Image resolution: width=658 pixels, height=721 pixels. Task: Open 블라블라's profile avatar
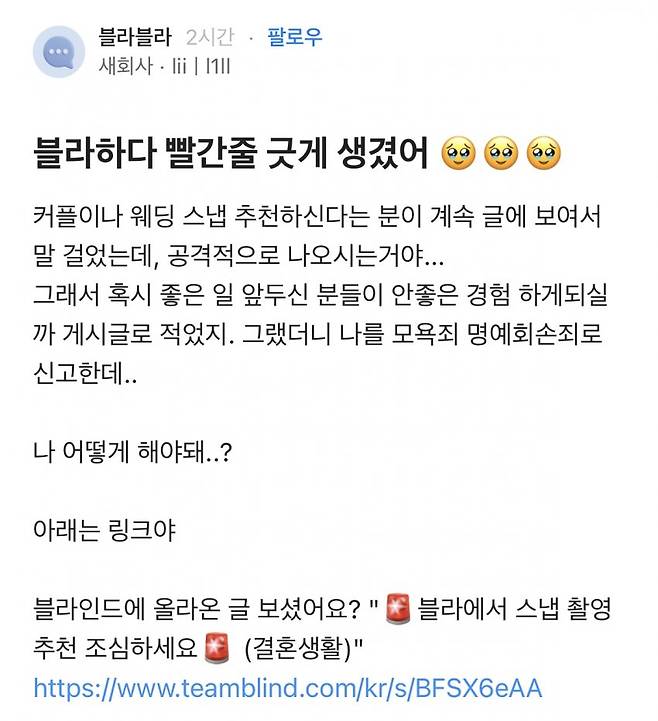tap(59, 51)
